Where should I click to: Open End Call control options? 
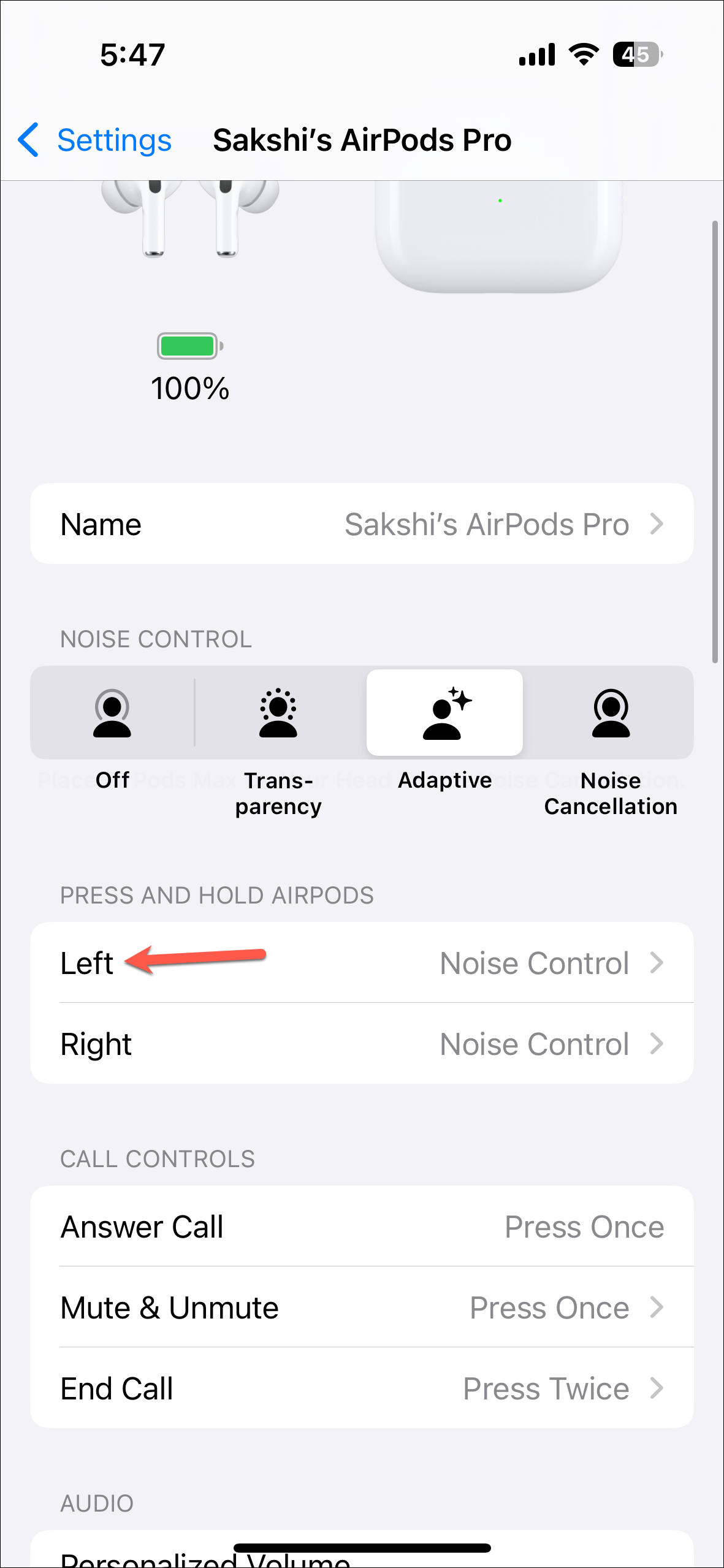(x=362, y=1388)
